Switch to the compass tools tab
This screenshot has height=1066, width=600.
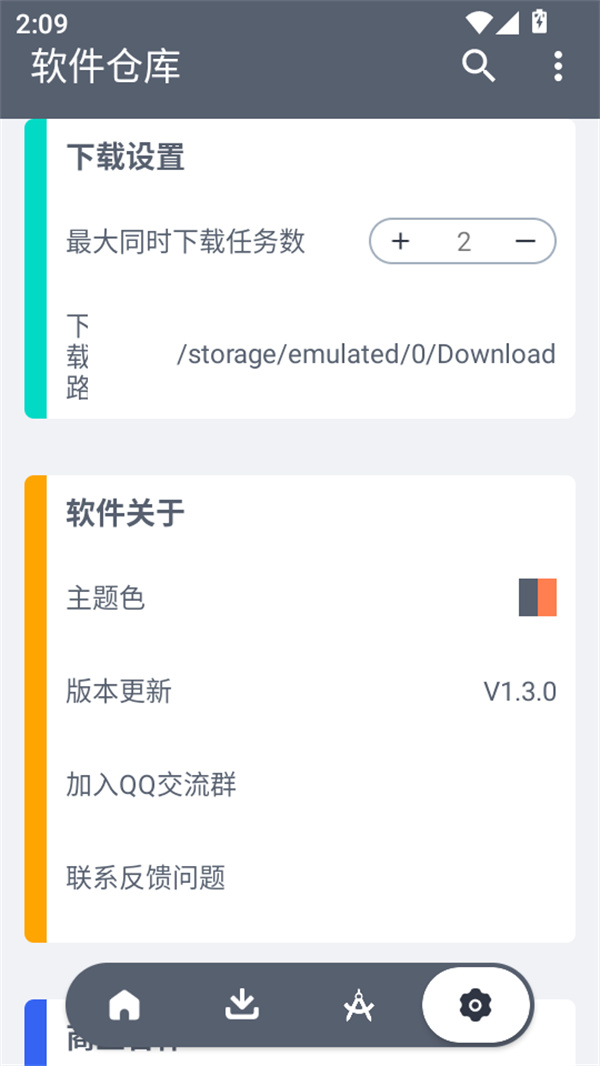[x=358, y=1005]
